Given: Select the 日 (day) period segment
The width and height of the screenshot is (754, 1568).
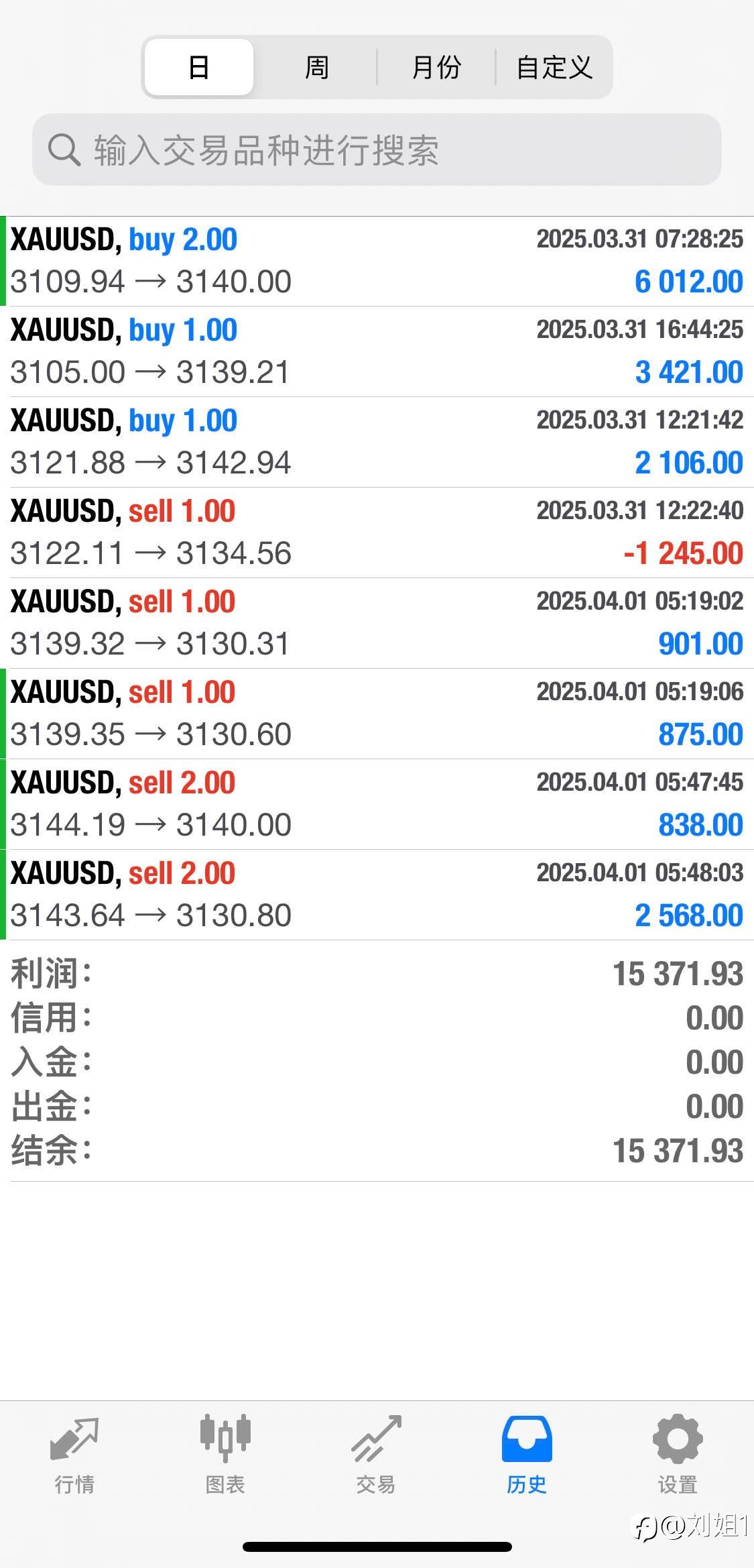Looking at the screenshot, I should click(199, 67).
